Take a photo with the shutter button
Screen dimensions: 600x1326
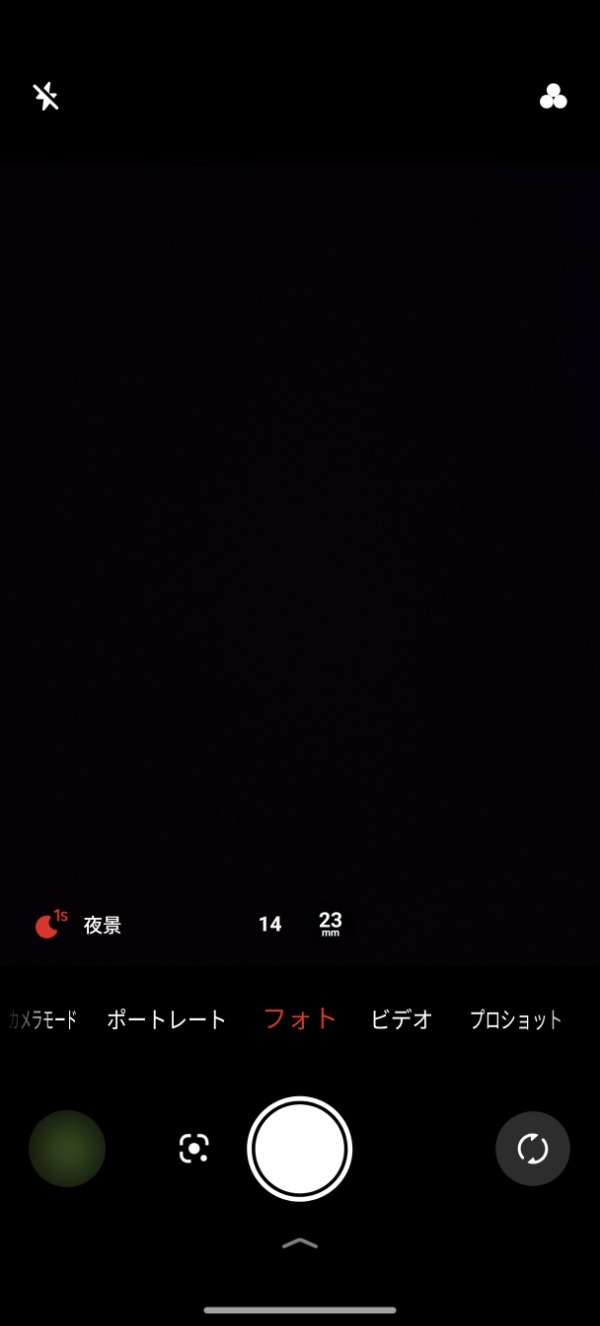tap(300, 1149)
